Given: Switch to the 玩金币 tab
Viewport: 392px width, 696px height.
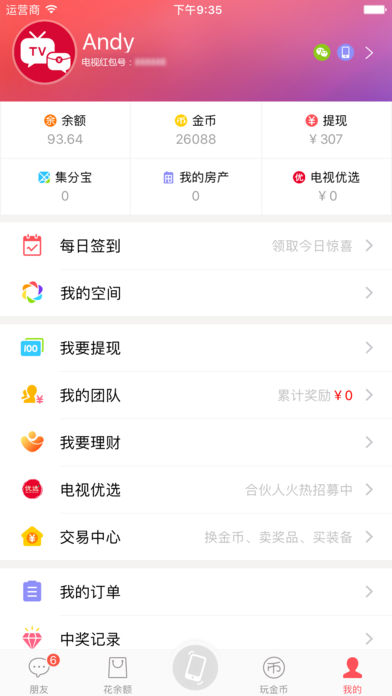Looking at the screenshot, I should [x=273, y=673].
